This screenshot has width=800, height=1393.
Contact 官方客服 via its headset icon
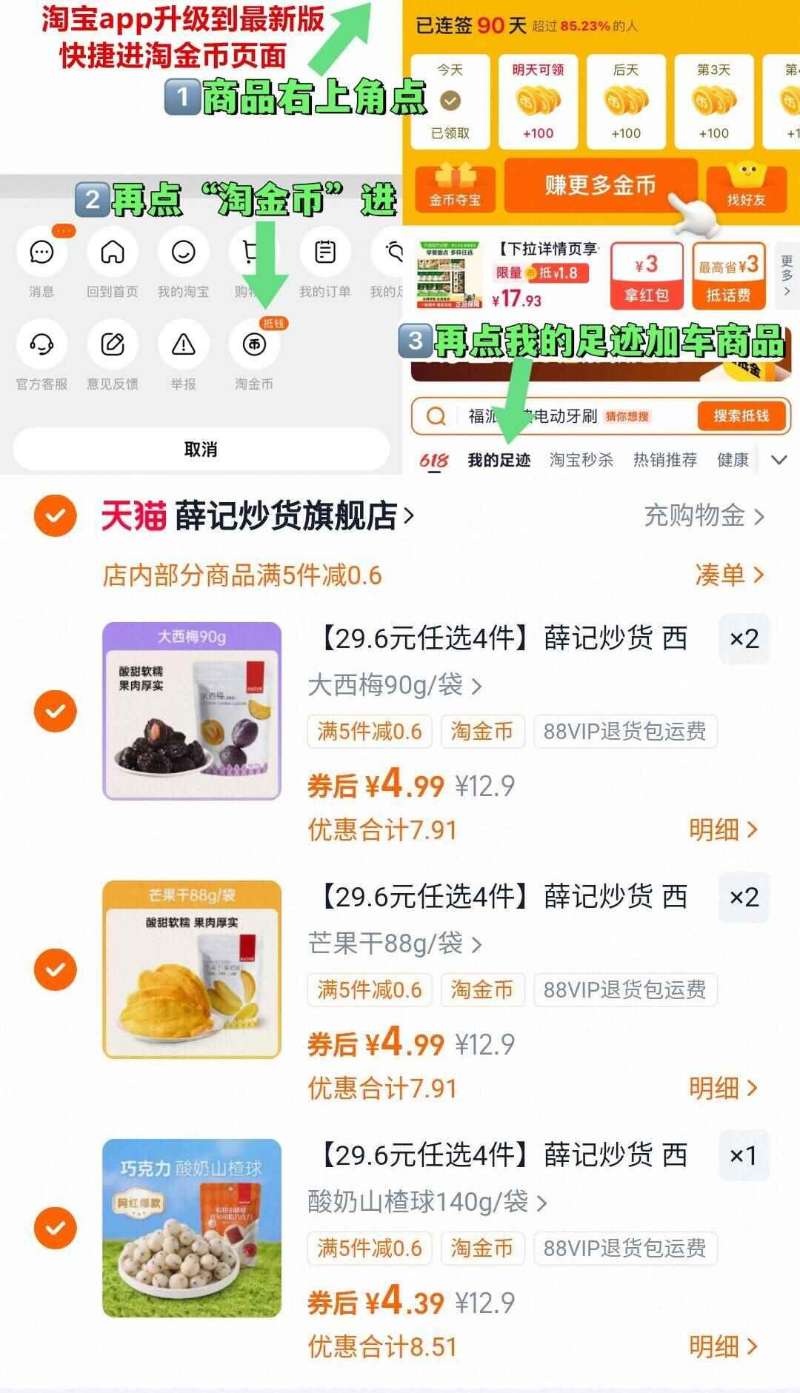tap(41, 345)
